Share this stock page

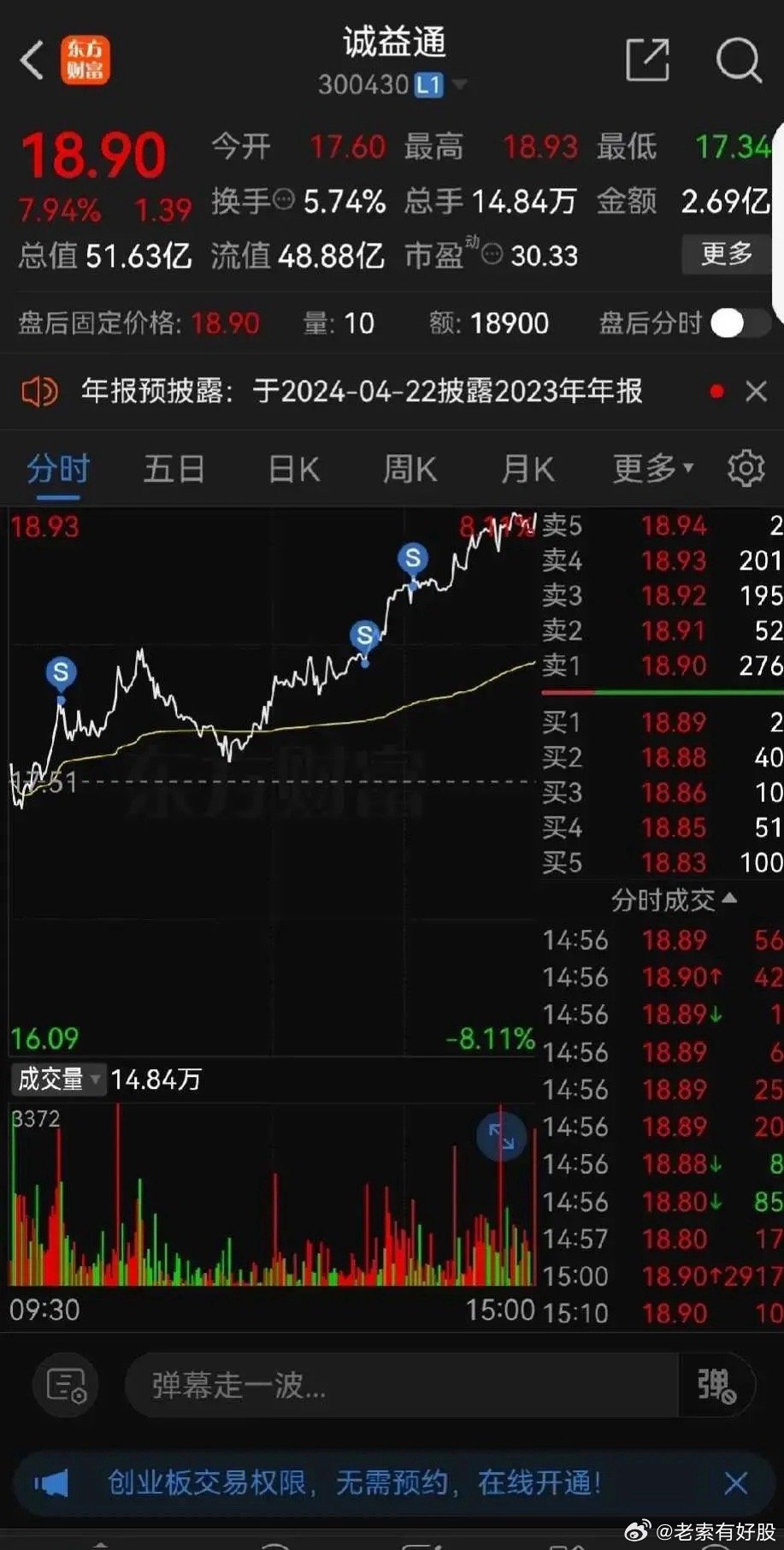(x=647, y=60)
